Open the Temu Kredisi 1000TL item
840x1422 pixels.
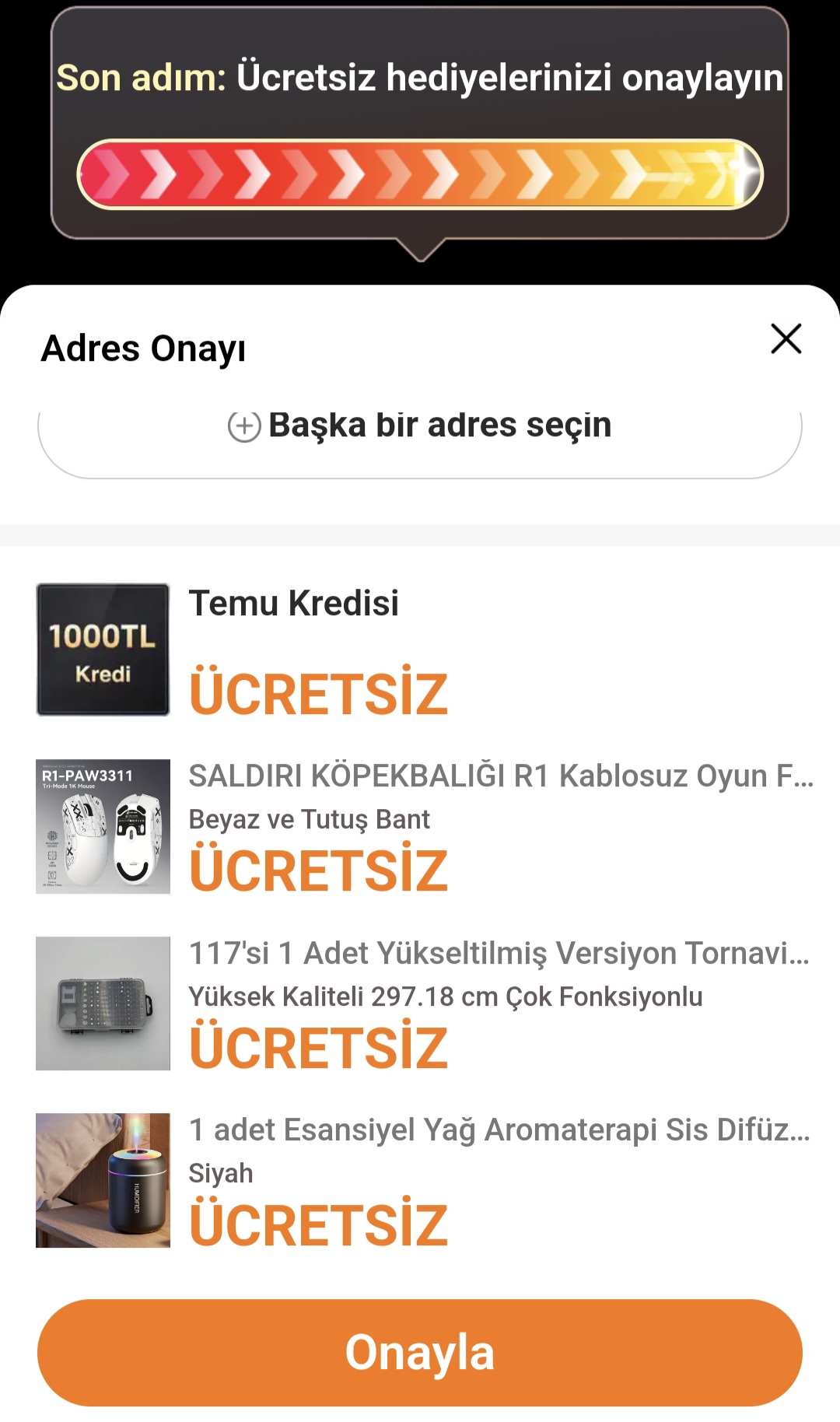pos(103,650)
